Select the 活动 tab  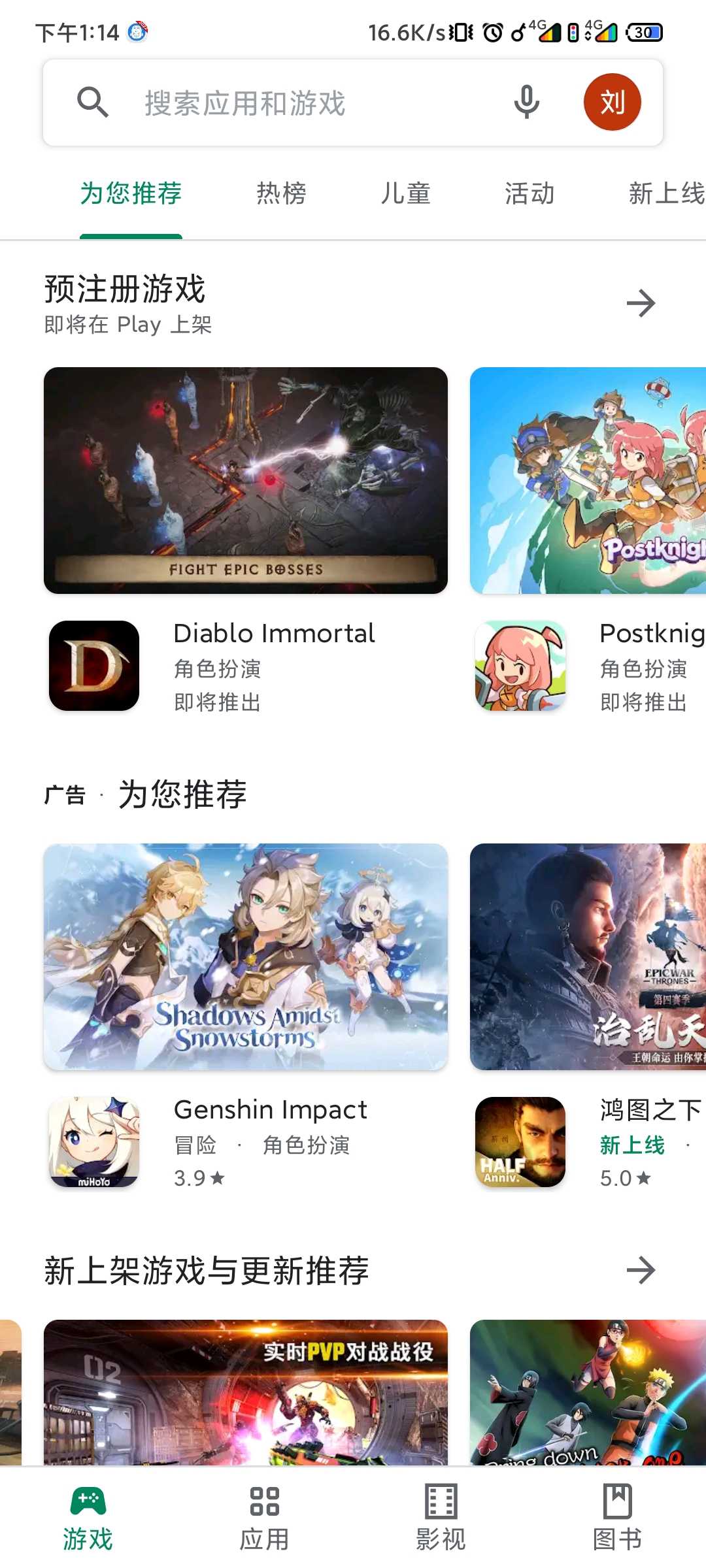[x=529, y=193]
